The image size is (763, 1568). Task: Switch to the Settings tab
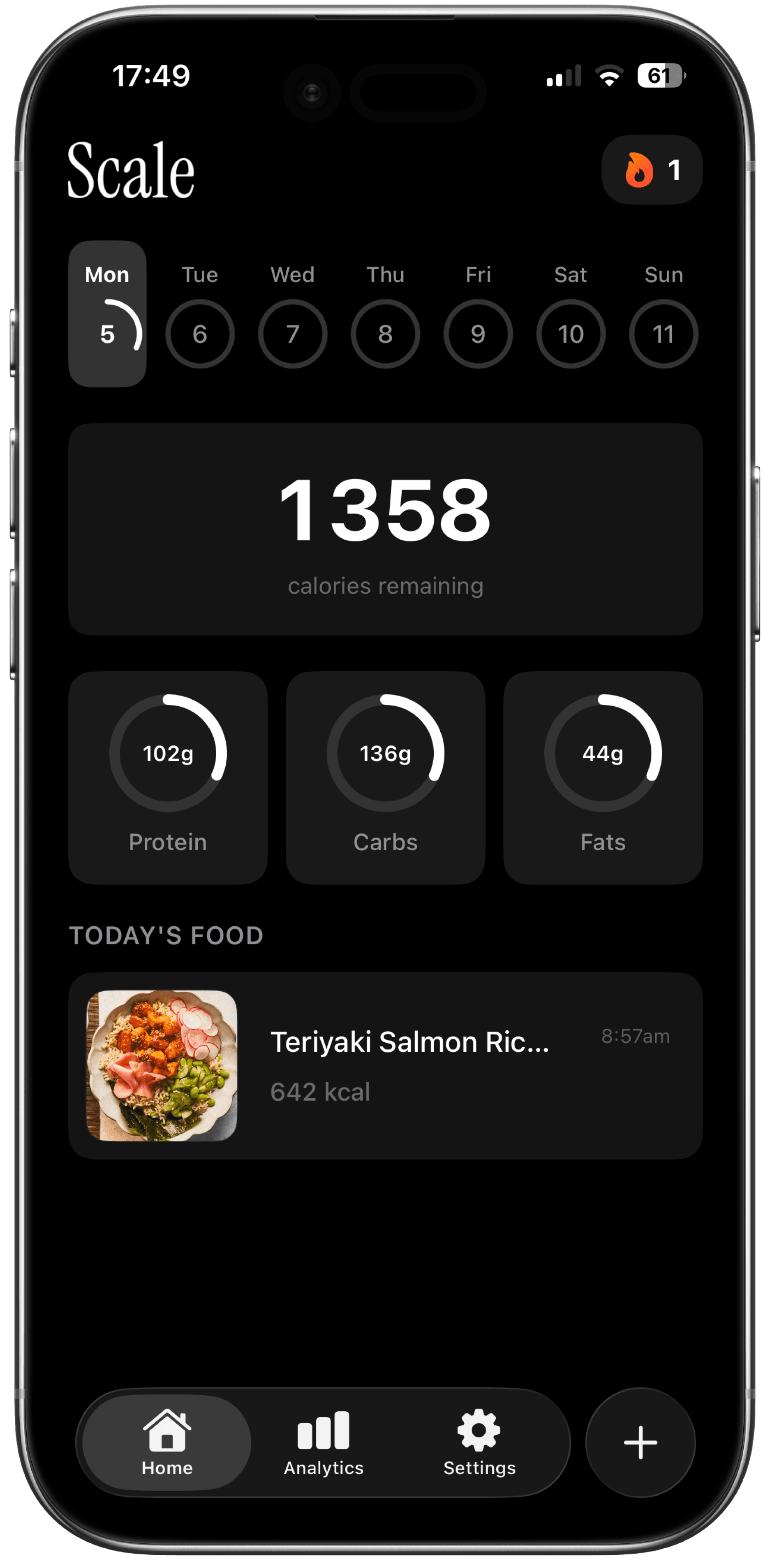(x=479, y=1442)
